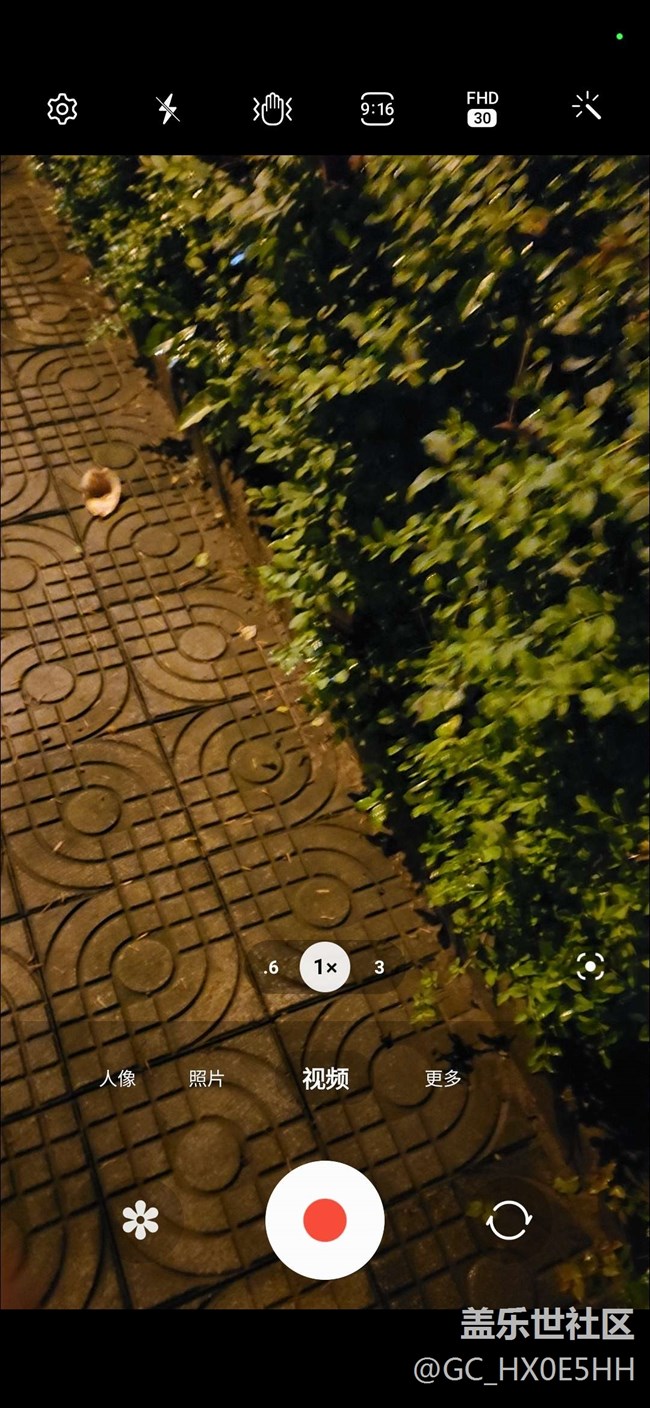Change FHD 30 video resolution
650x1408 pixels.
pyautogui.click(x=482, y=108)
